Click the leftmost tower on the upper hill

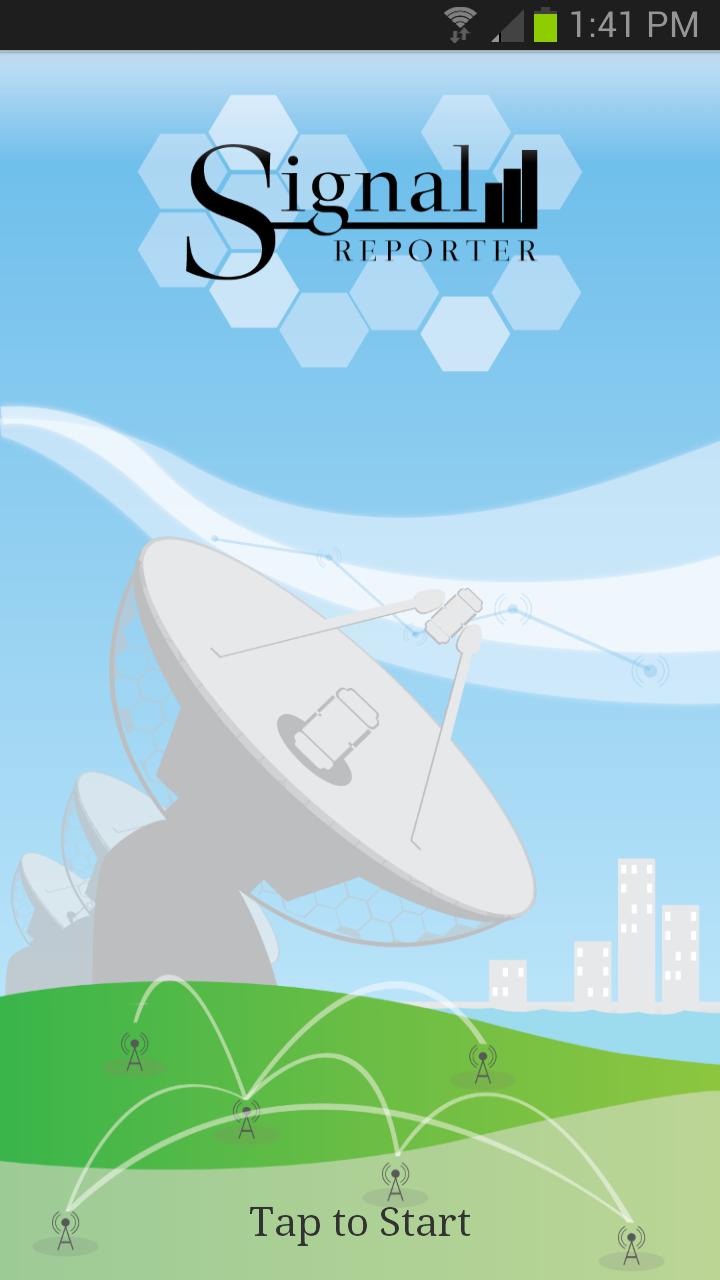click(x=132, y=1055)
